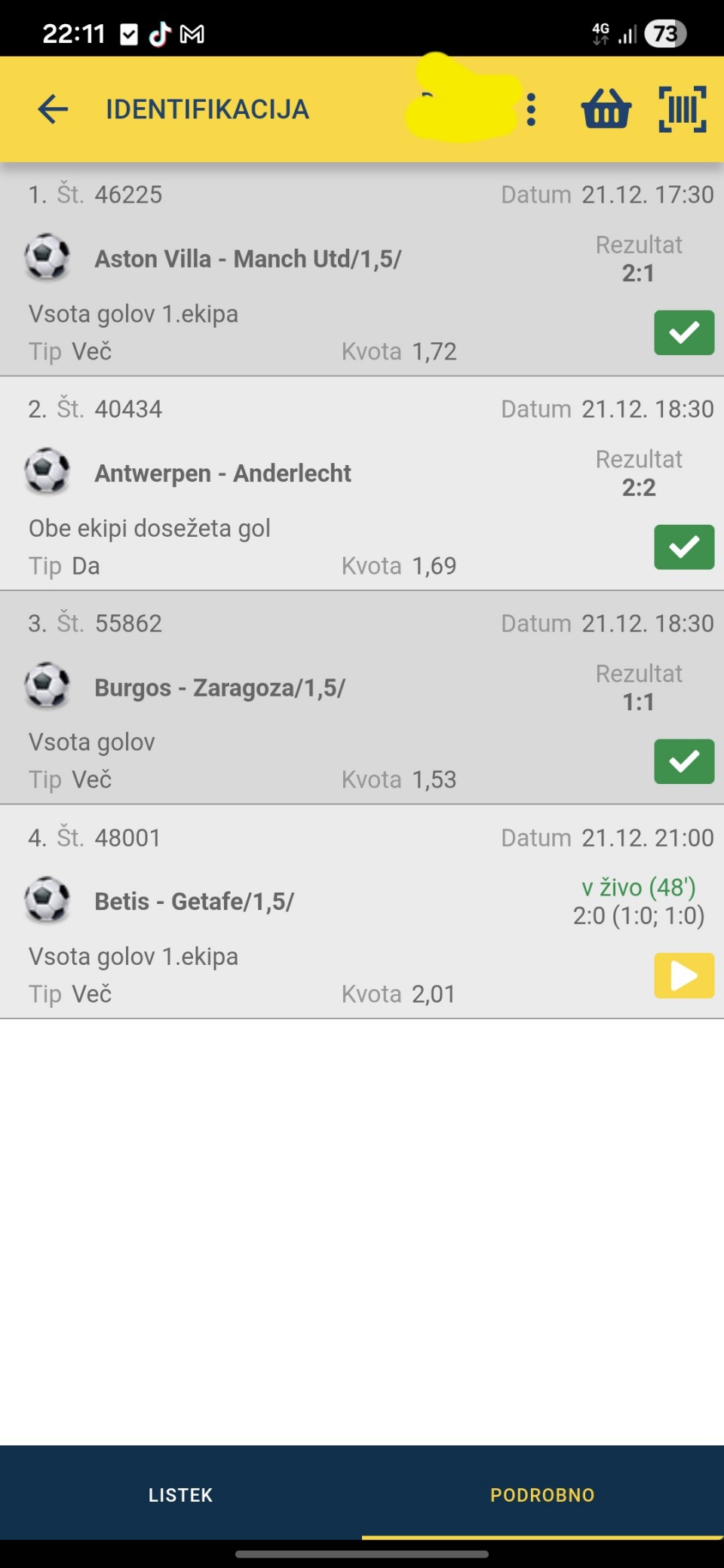Open the three-dot overflow menu
This screenshot has width=724, height=1568.
pos(532,110)
